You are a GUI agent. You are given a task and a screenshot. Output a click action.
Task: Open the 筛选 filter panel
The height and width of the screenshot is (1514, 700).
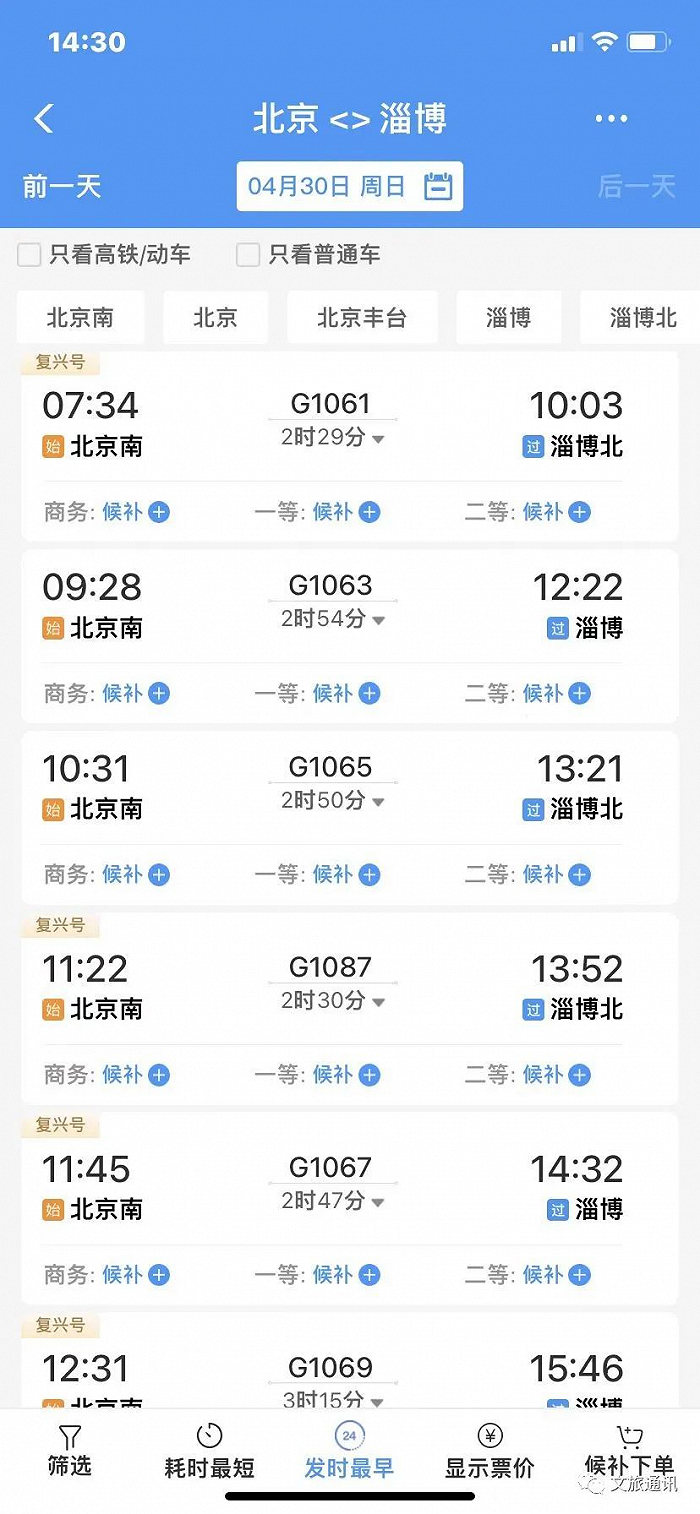tap(69, 1452)
